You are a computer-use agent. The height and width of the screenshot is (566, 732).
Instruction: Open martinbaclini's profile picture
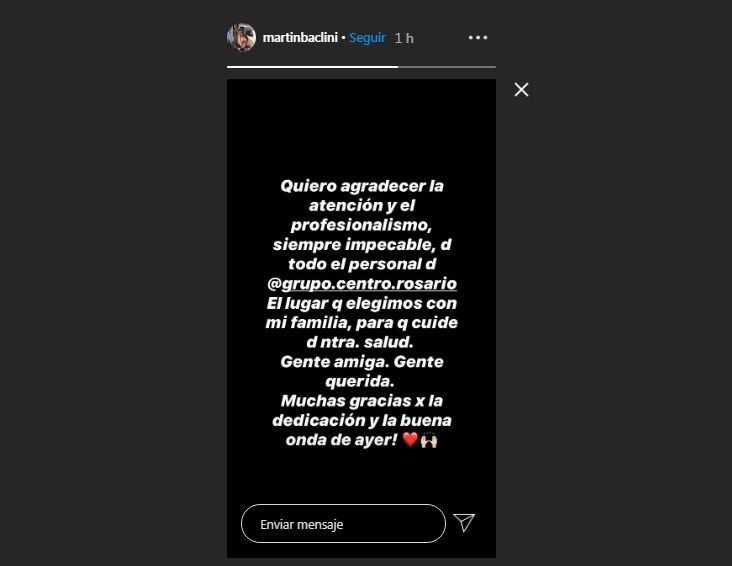click(x=241, y=38)
